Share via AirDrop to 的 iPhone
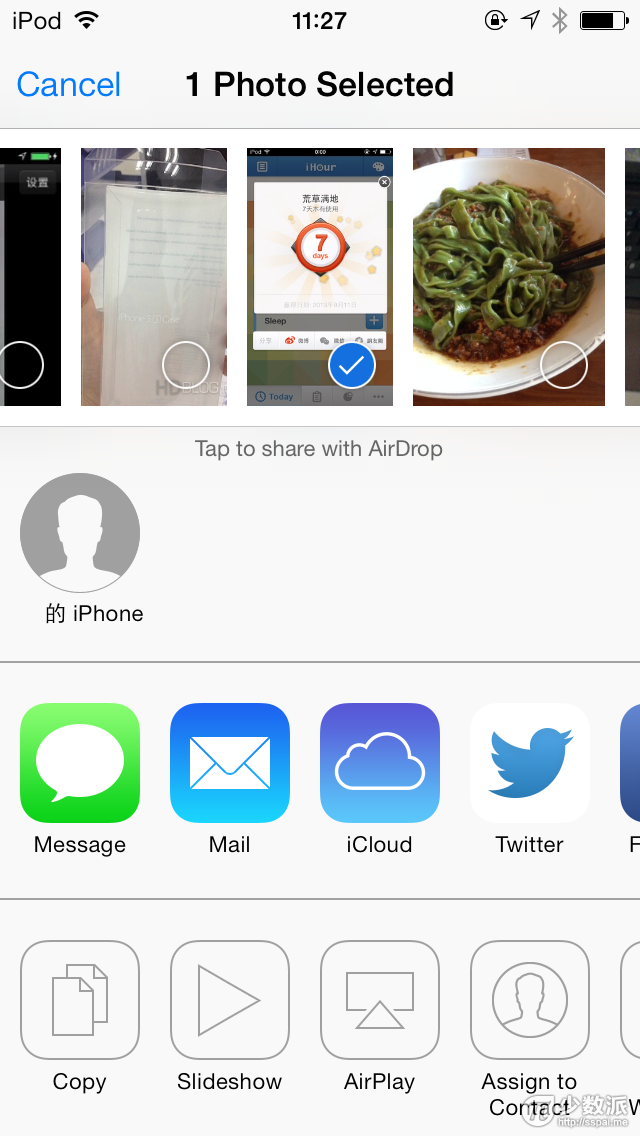This screenshot has width=640, height=1136. (80, 533)
